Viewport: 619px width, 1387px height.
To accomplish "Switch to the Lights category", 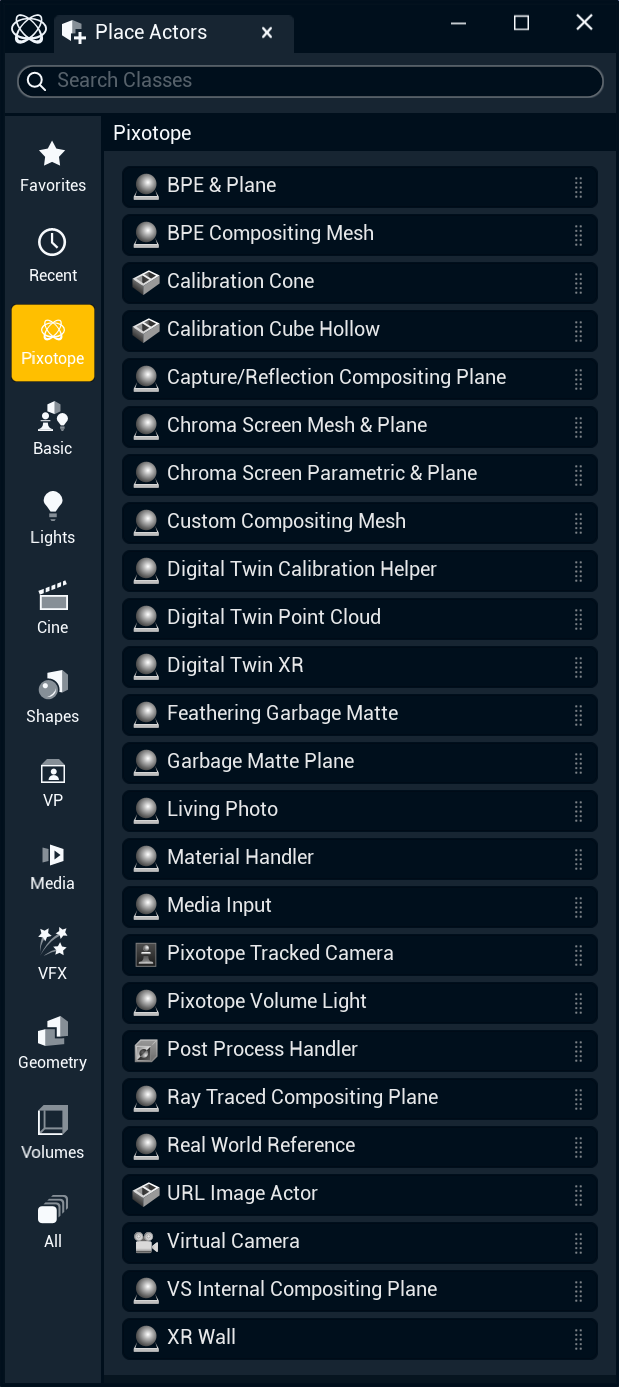I will tap(53, 519).
